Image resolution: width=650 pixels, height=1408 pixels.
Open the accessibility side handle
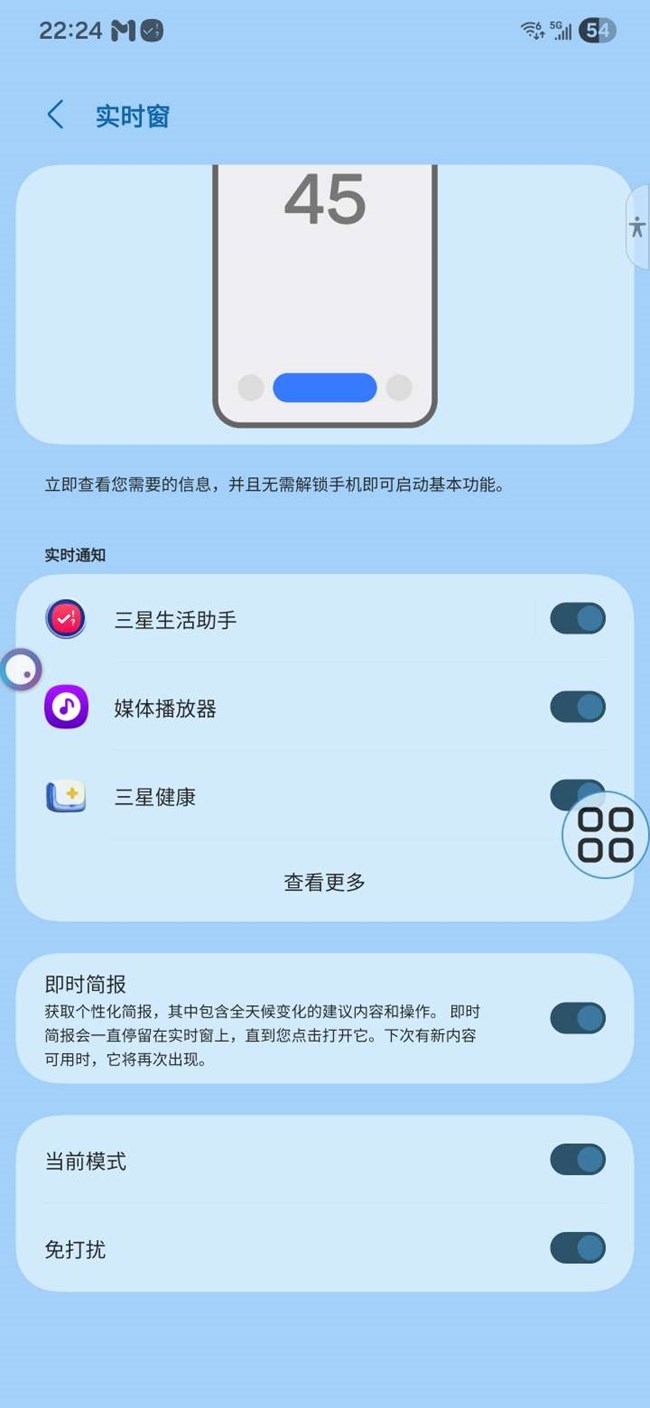[x=637, y=226]
